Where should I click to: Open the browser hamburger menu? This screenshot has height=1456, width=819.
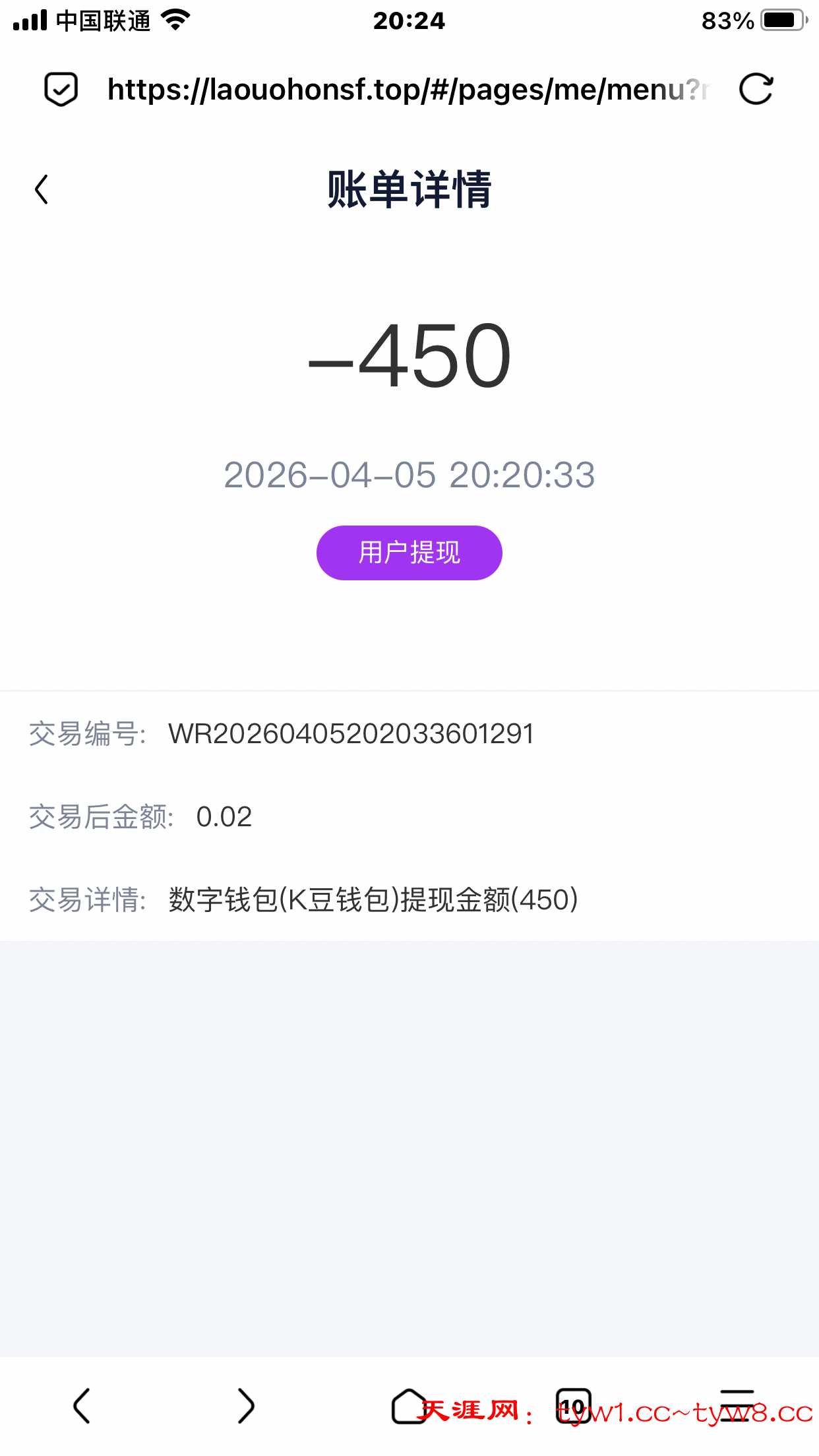point(738,1405)
